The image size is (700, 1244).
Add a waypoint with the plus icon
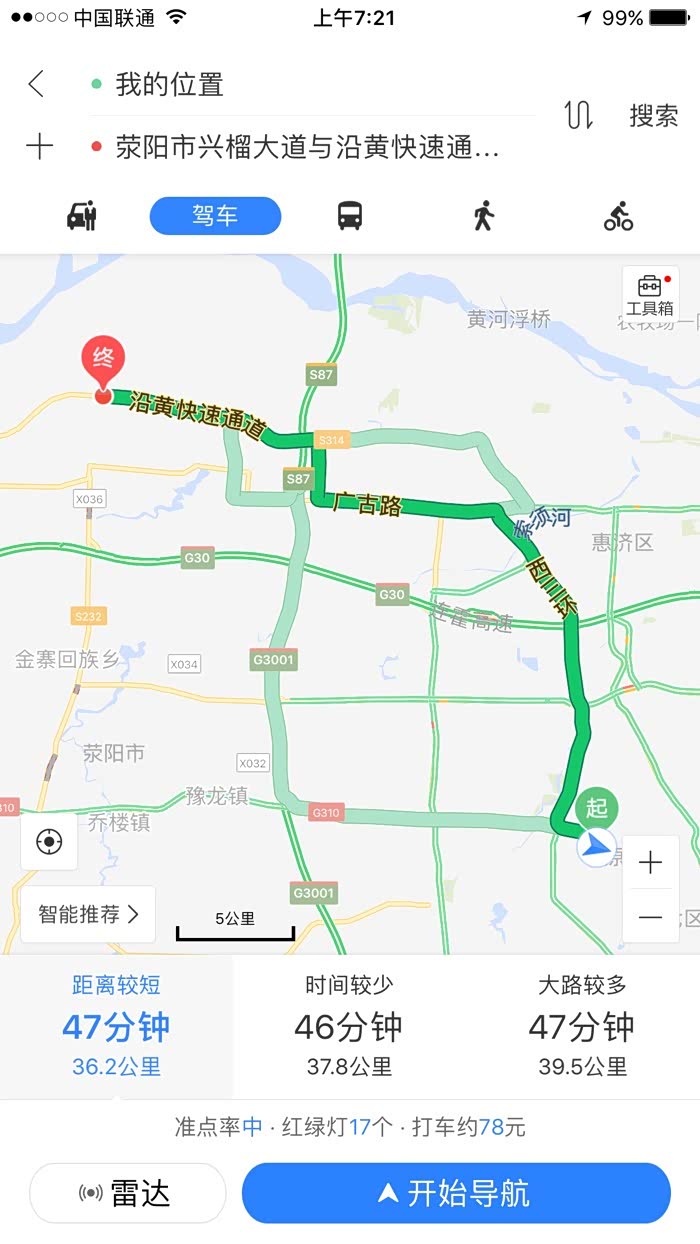(x=39, y=148)
